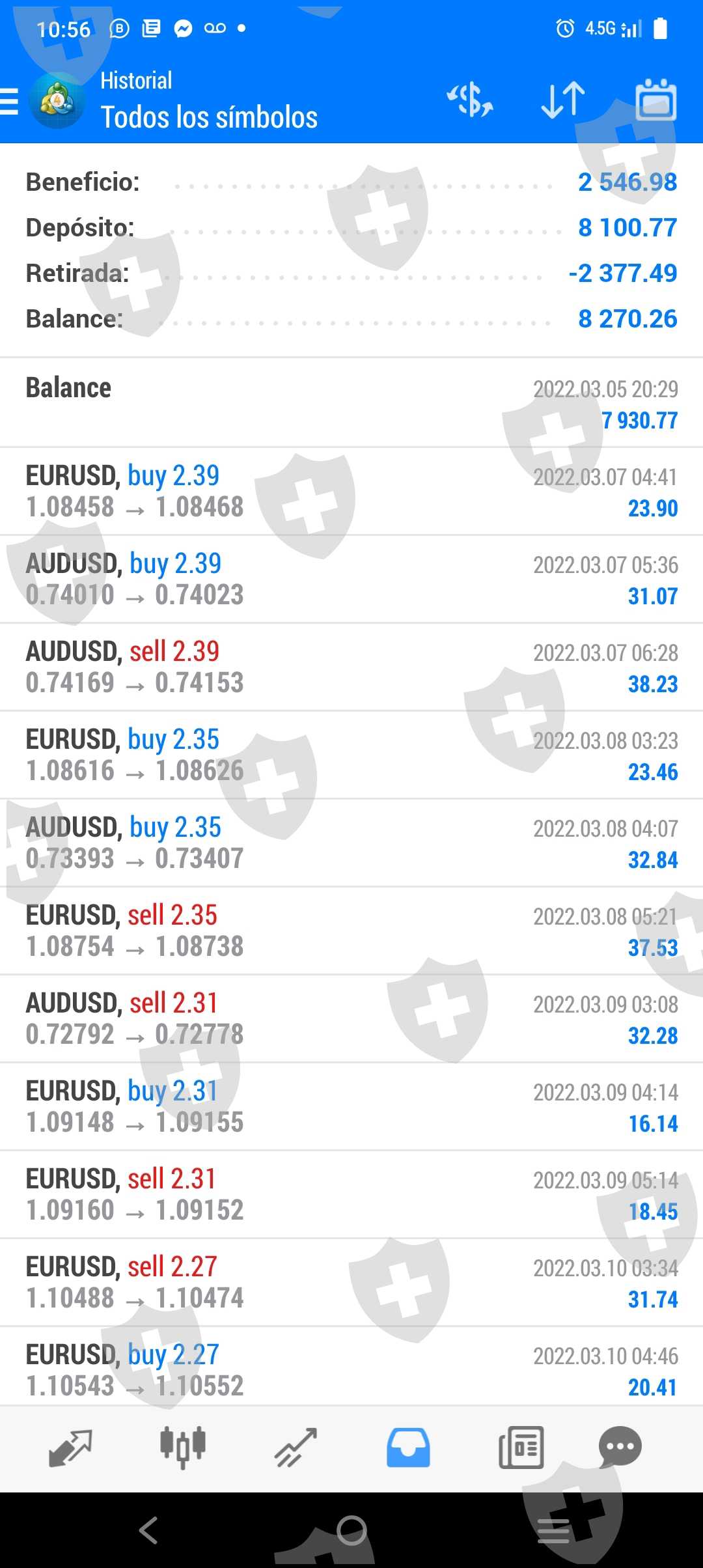Open the Balance entry of 7 930.77
703x1568 pixels.
point(351,403)
